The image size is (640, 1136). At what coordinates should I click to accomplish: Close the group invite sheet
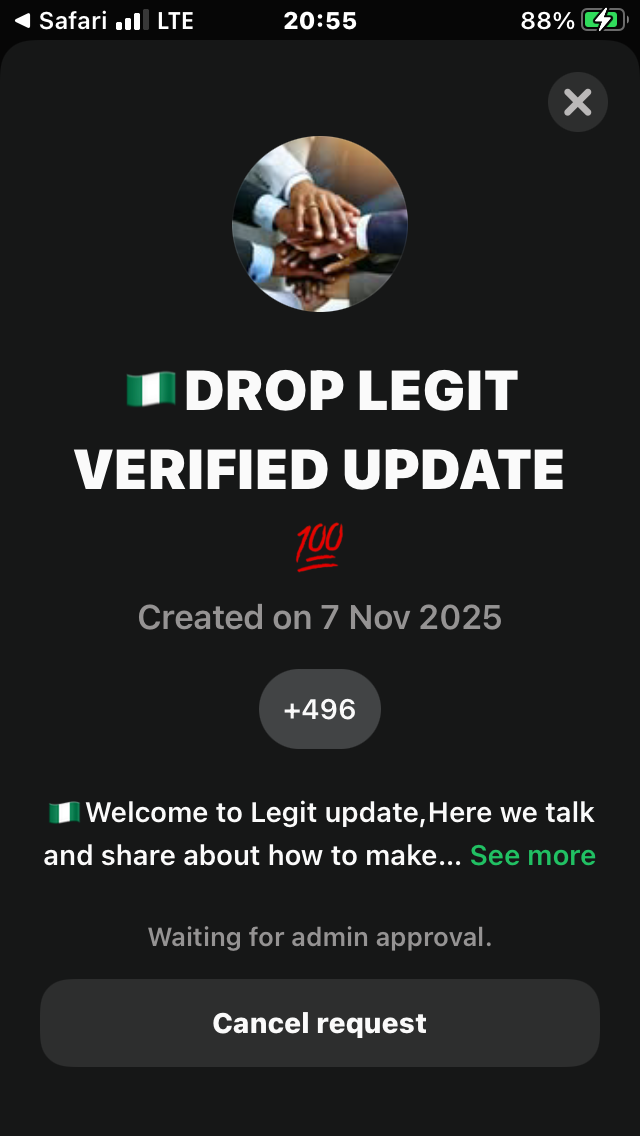(577, 102)
